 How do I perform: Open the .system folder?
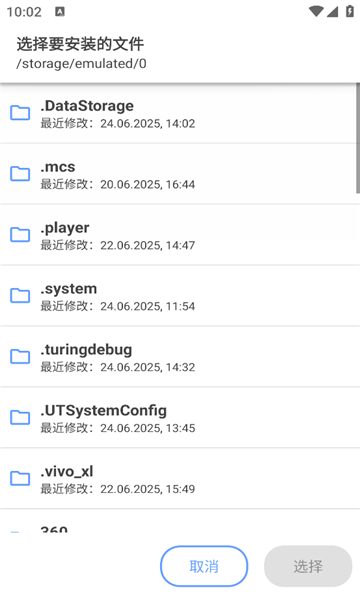click(180, 296)
